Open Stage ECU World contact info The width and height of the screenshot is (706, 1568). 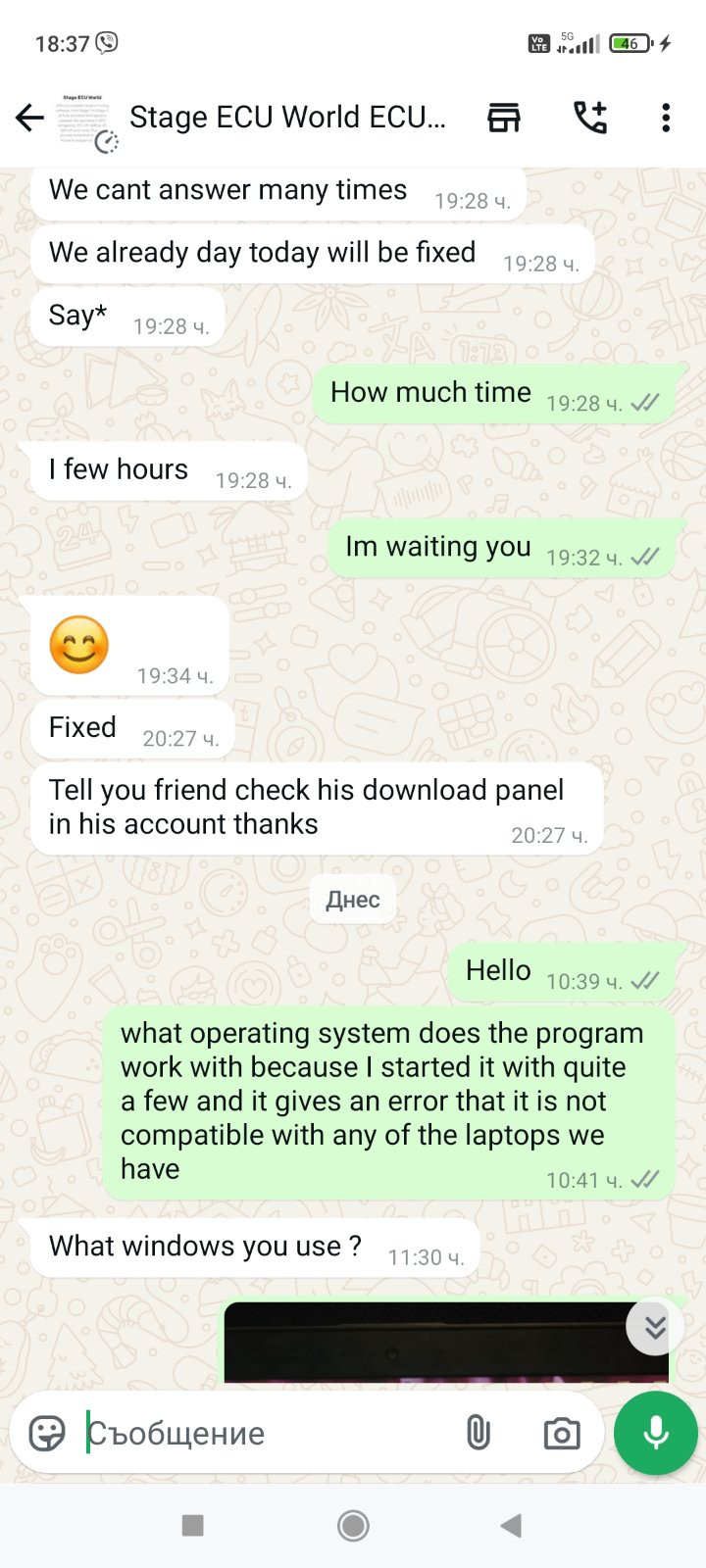pos(287,118)
